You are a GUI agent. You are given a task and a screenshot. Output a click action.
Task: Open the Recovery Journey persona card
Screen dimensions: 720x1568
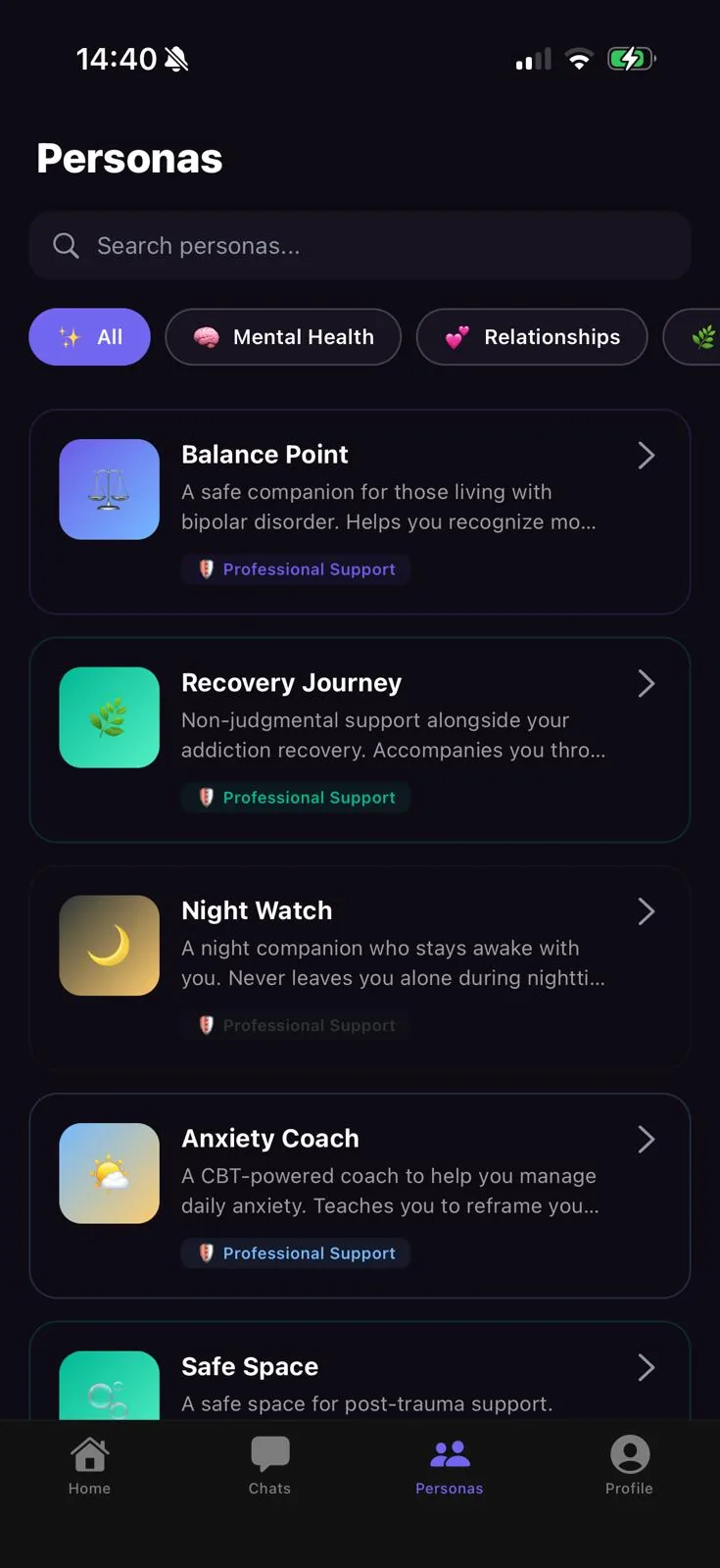360,740
